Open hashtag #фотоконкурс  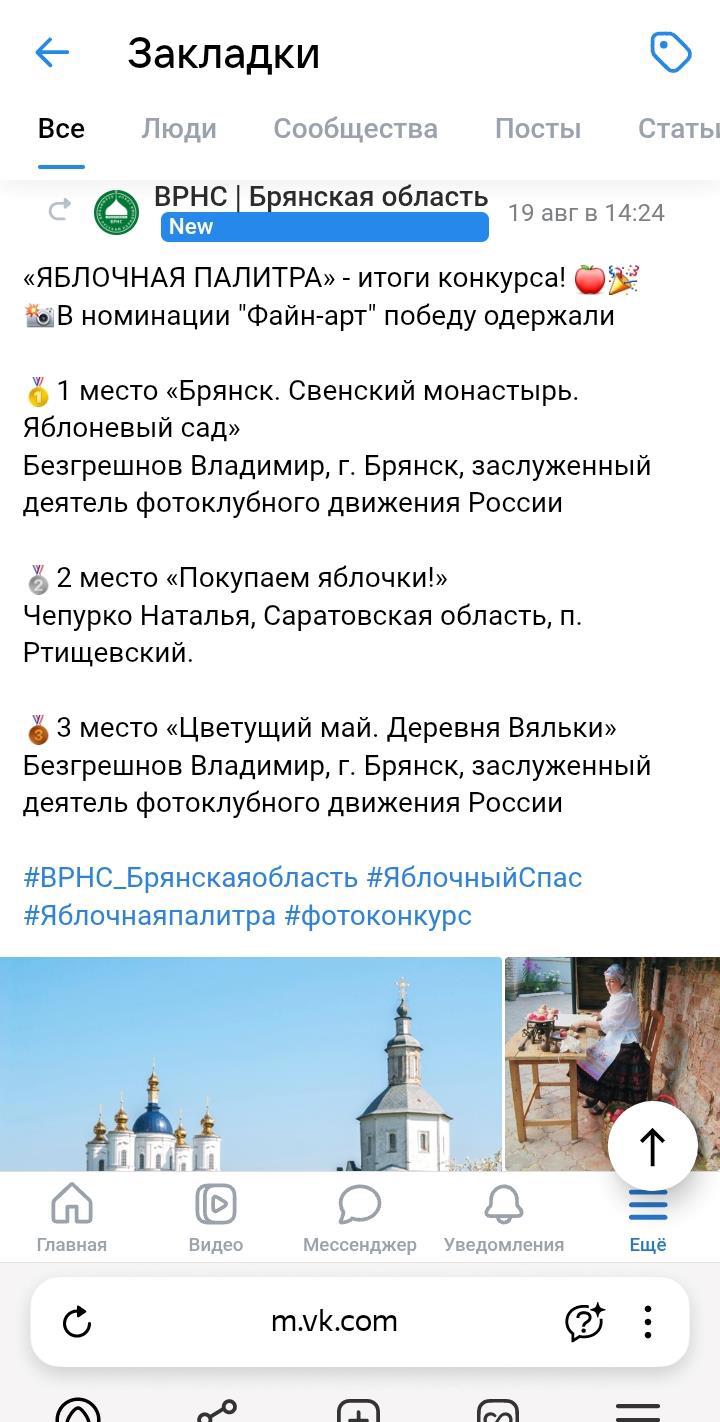[378, 916]
